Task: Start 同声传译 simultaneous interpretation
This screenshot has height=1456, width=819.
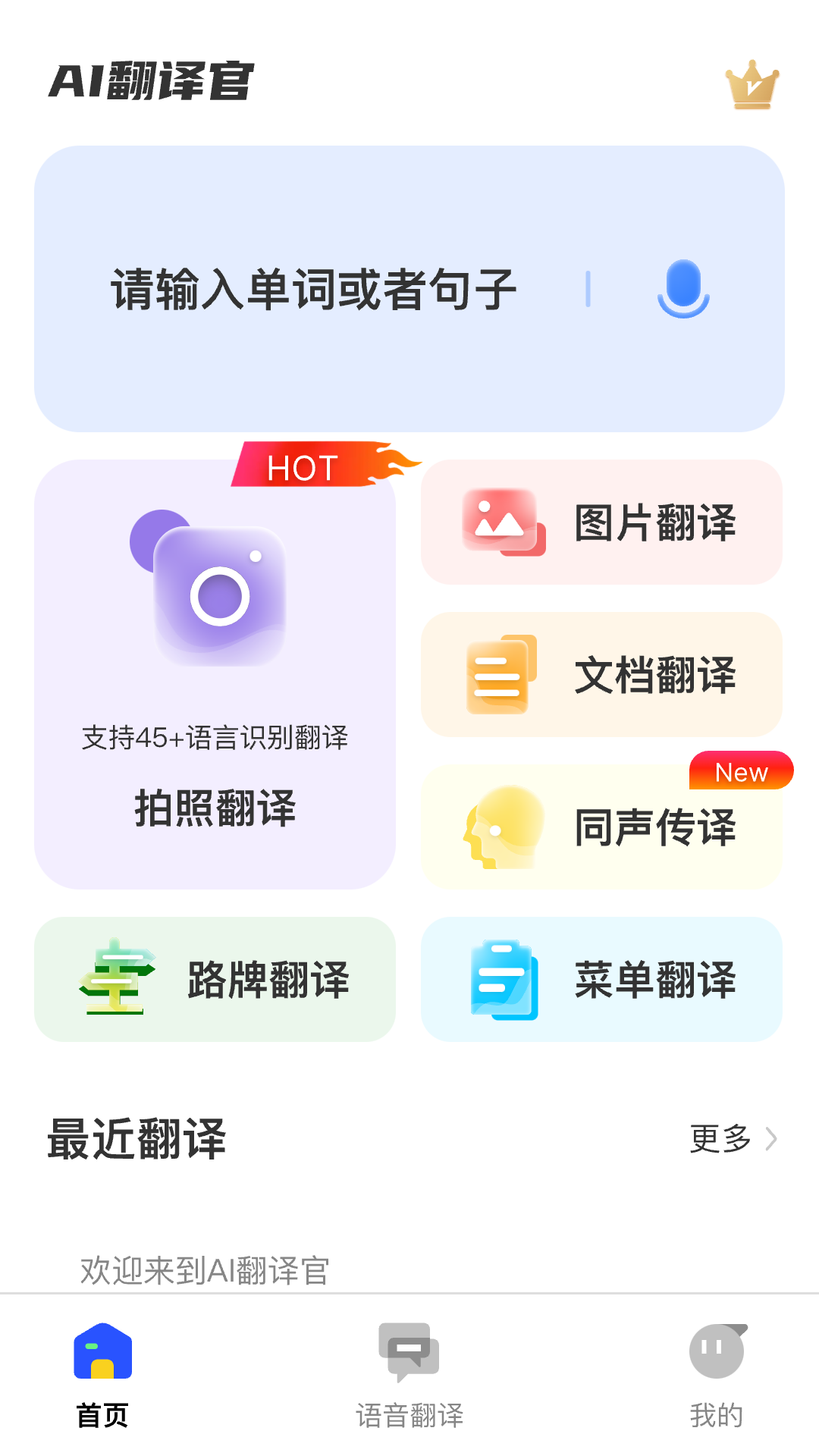Action: pyautogui.click(x=601, y=827)
